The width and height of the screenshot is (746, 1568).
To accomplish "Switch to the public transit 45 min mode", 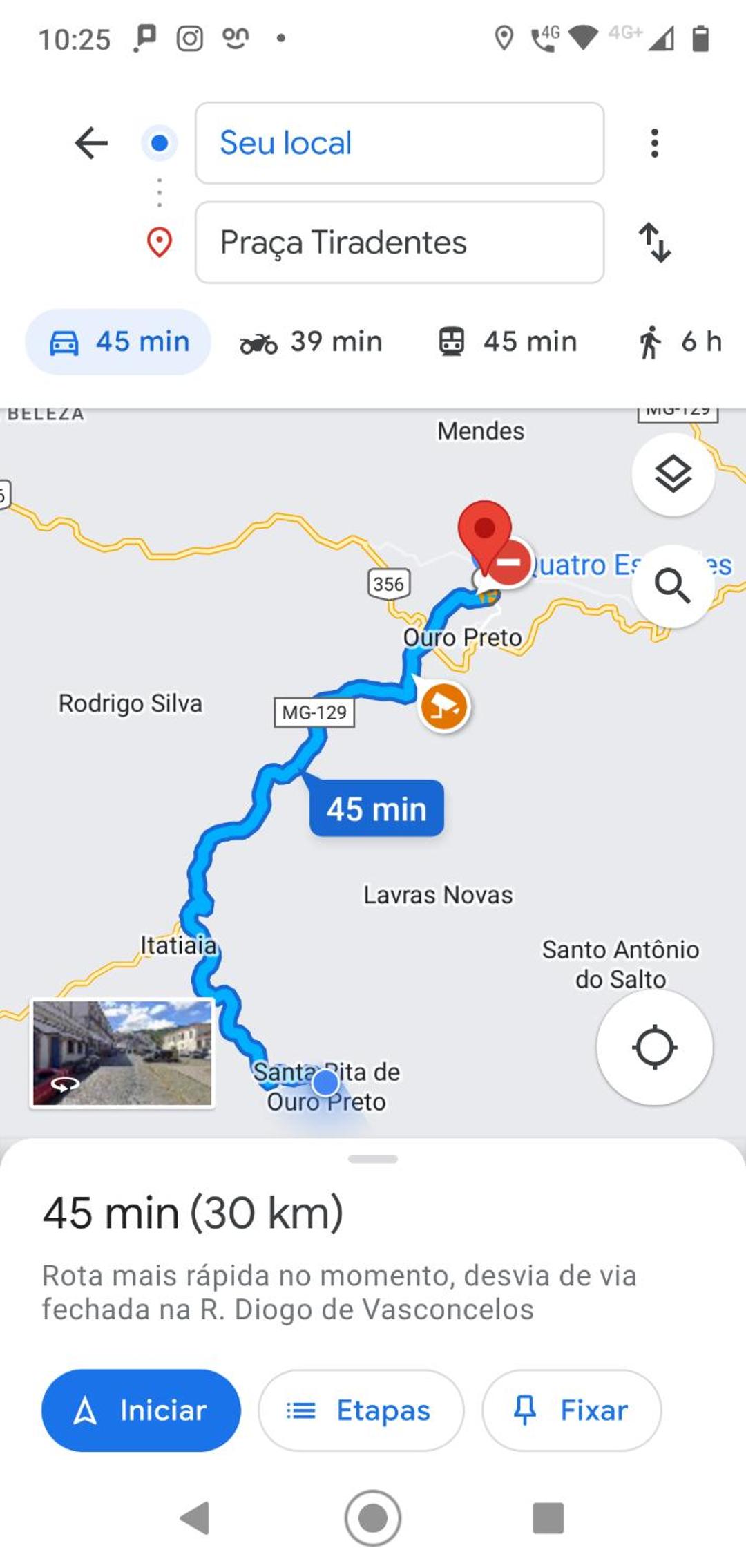I will tap(507, 341).
